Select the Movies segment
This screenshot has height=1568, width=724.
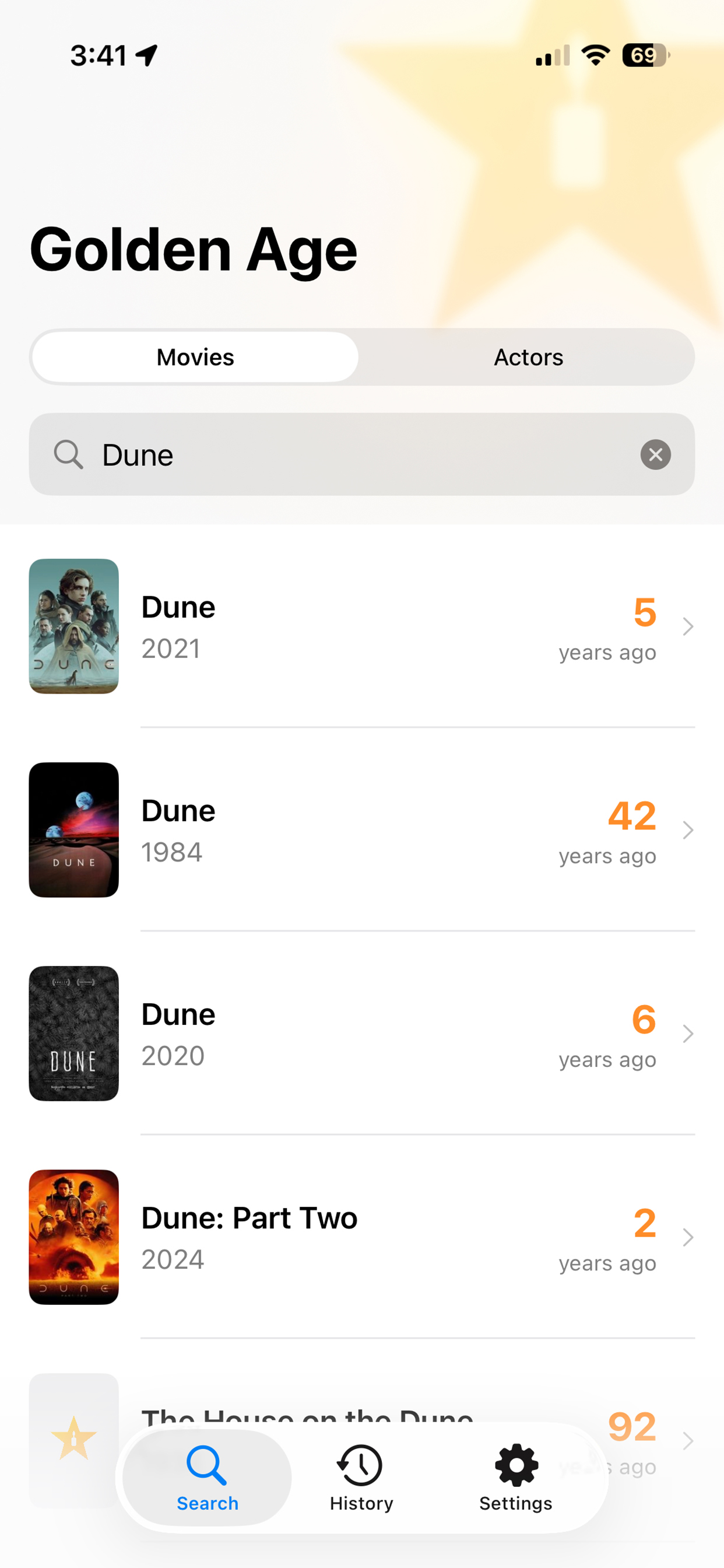point(195,358)
